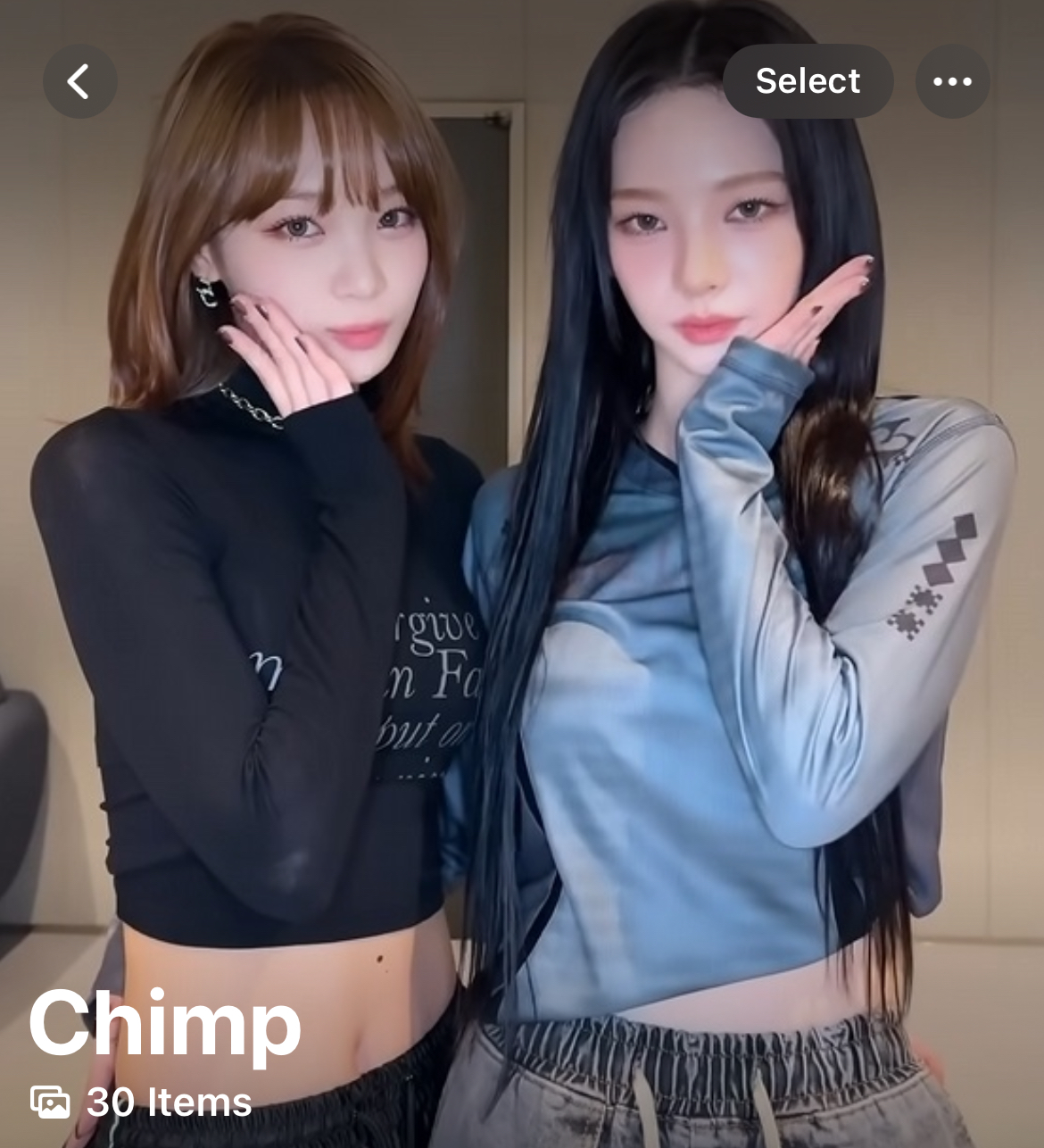Go back from the Chimp album
This screenshot has height=1148, width=1044.
point(79,81)
